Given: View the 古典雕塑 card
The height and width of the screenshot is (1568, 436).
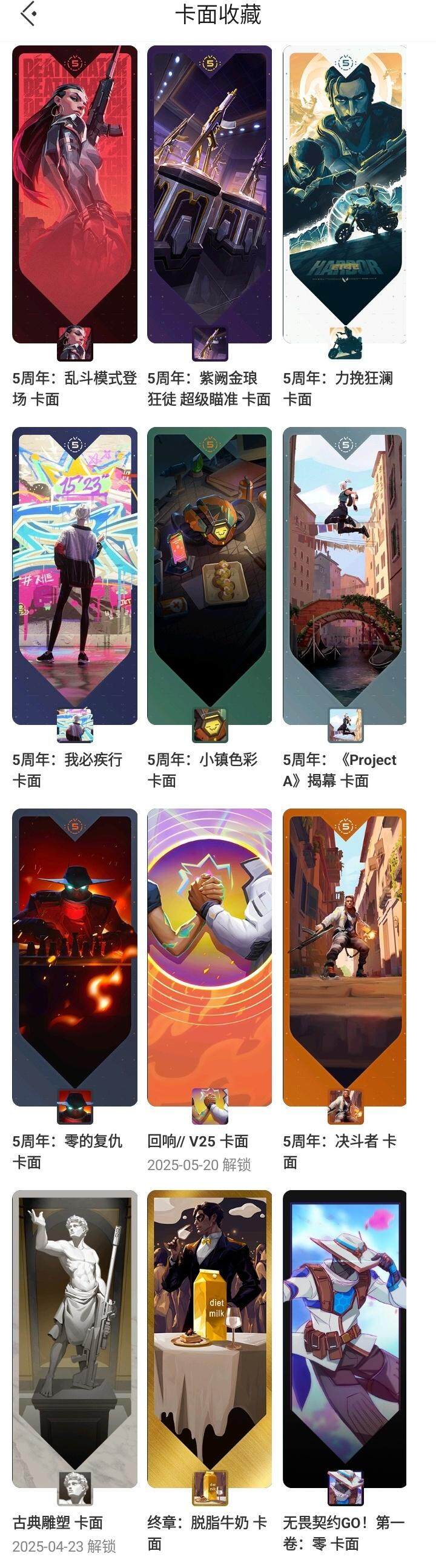Looking at the screenshot, I should click(74, 1339).
